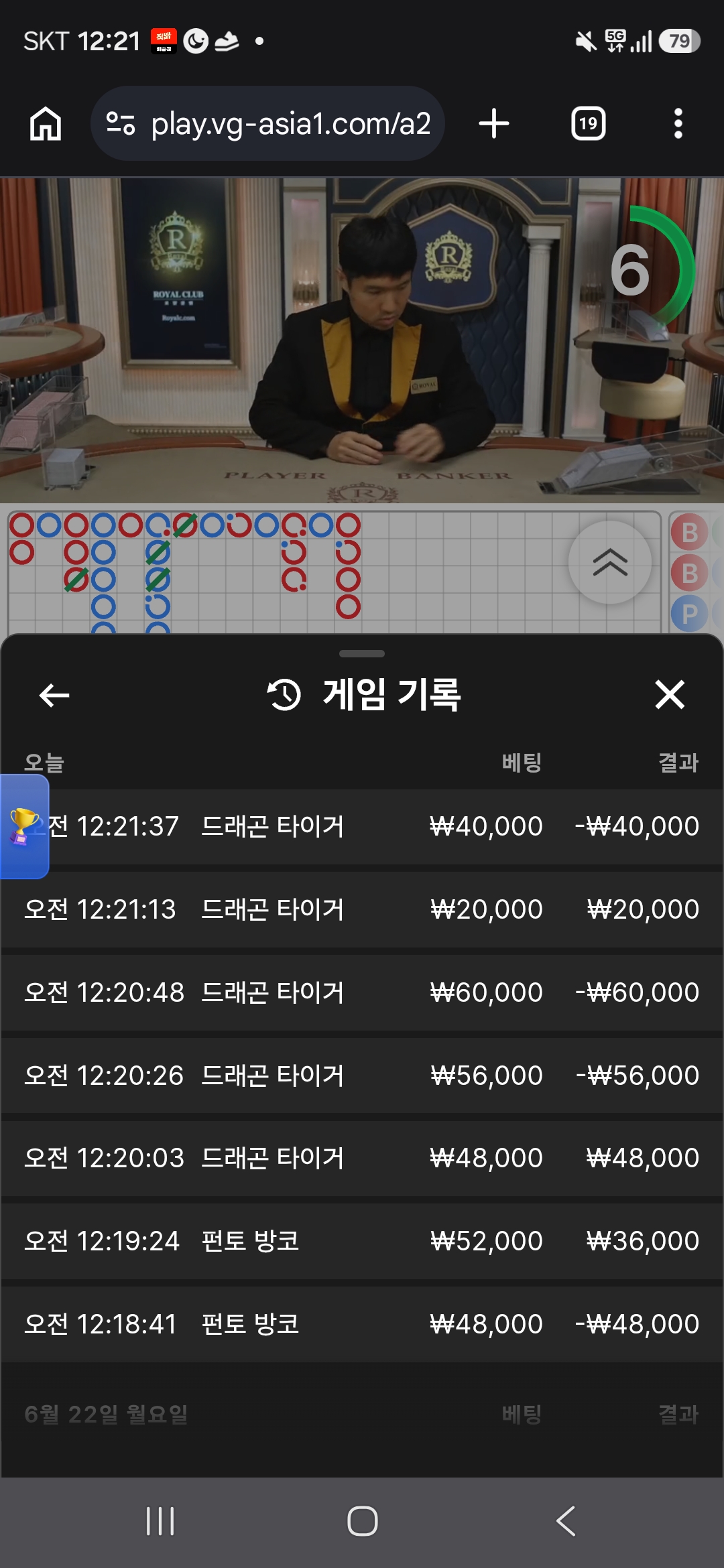This screenshot has height=1568, width=724.
Task: Open the 12:21:37 Dragon Tiger record
Action: (362, 826)
